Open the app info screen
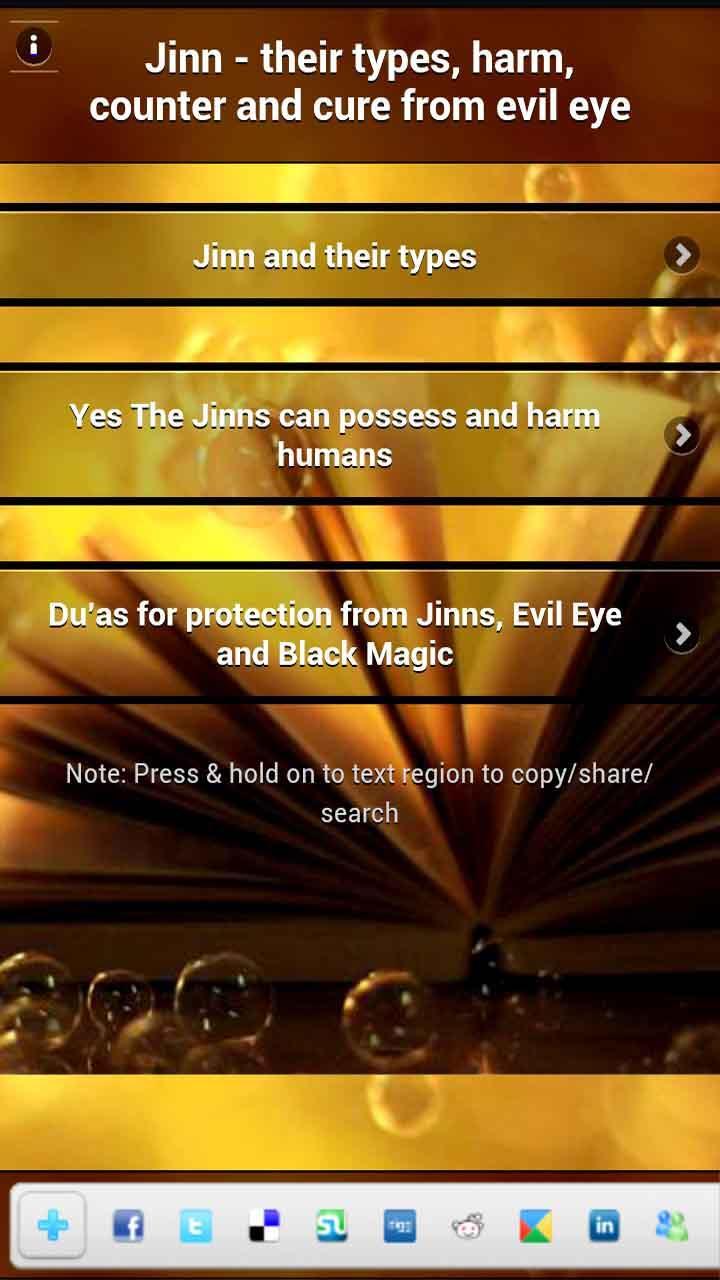 pyautogui.click(x=33, y=46)
